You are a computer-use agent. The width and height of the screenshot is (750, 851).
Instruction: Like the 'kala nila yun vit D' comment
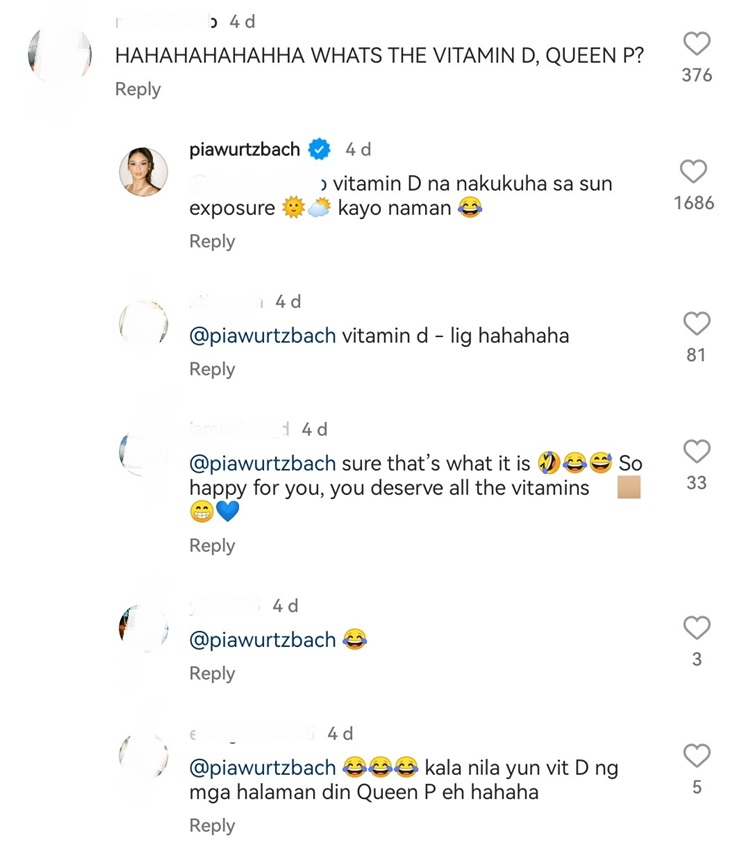697,756
